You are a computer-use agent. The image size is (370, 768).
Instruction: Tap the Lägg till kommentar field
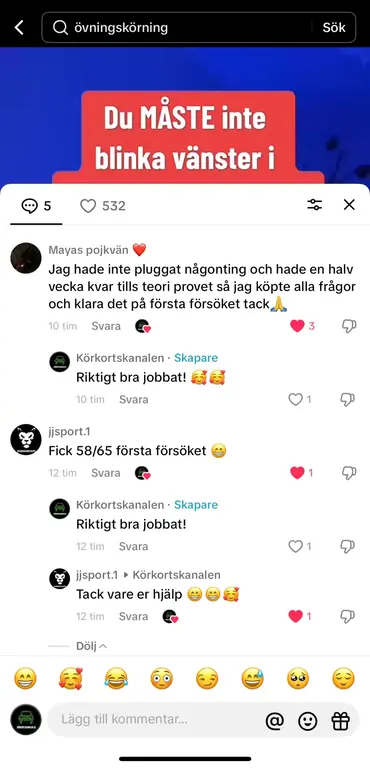click(157, 720)
